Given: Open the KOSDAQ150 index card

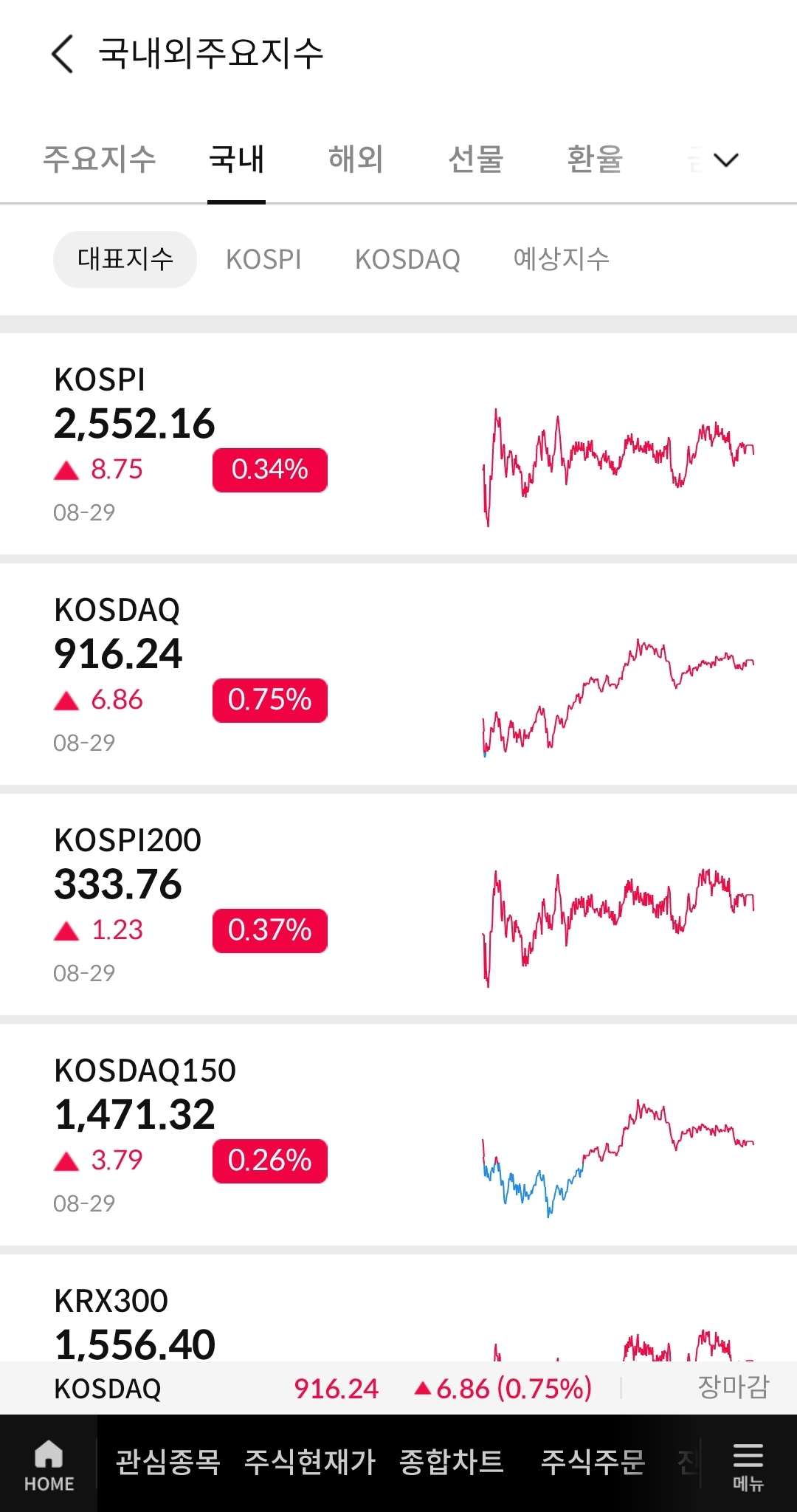Looking at the screenshot, I should point(398,1135).
